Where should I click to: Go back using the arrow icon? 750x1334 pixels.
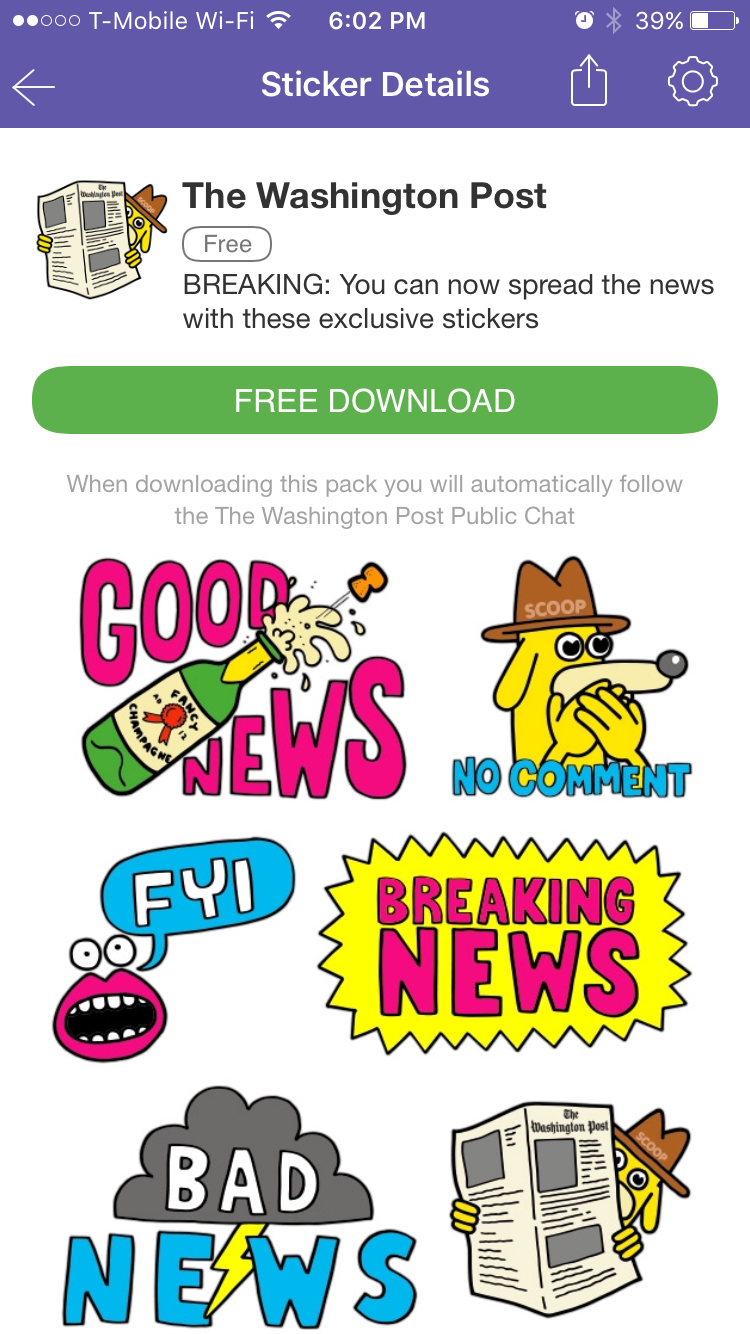33,87
